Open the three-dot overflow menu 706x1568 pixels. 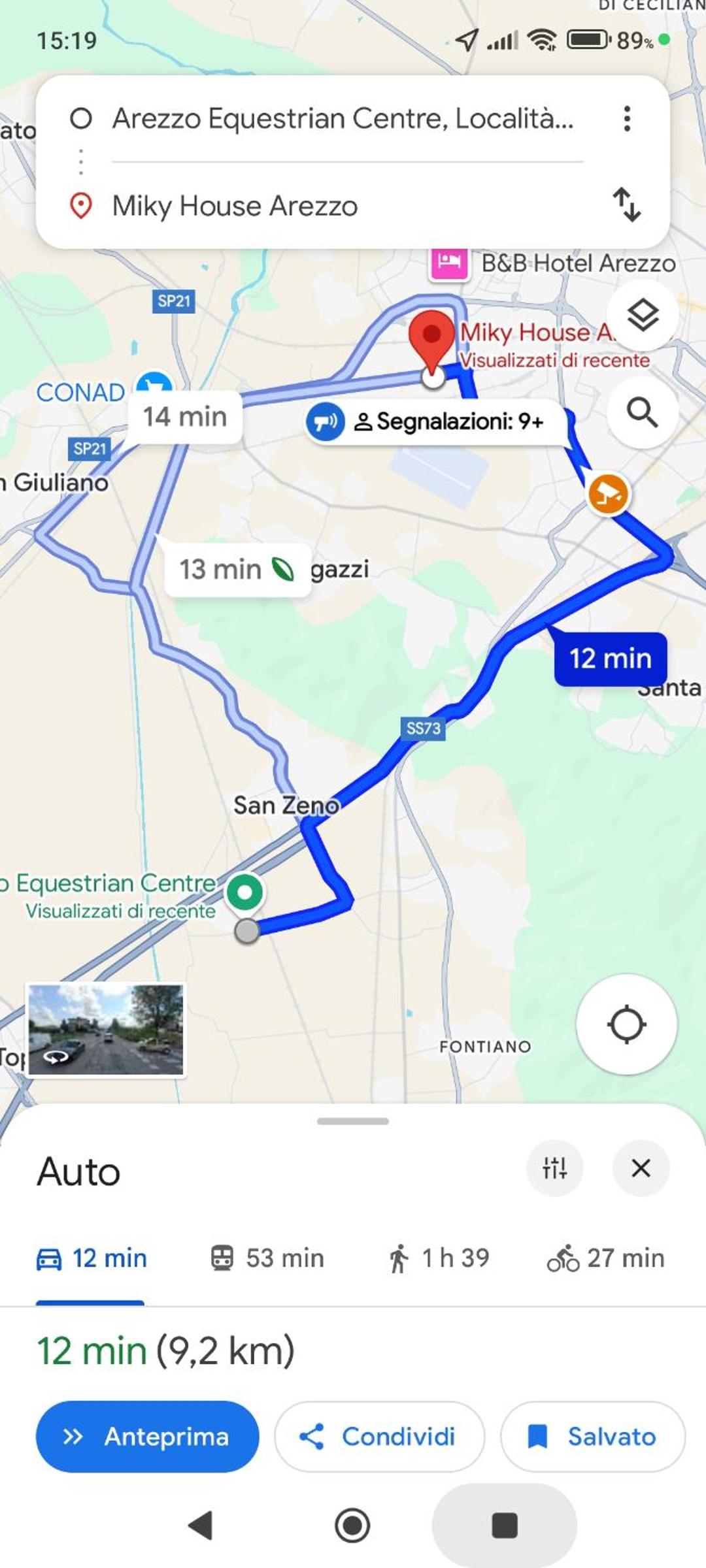[x=627, y=119]
